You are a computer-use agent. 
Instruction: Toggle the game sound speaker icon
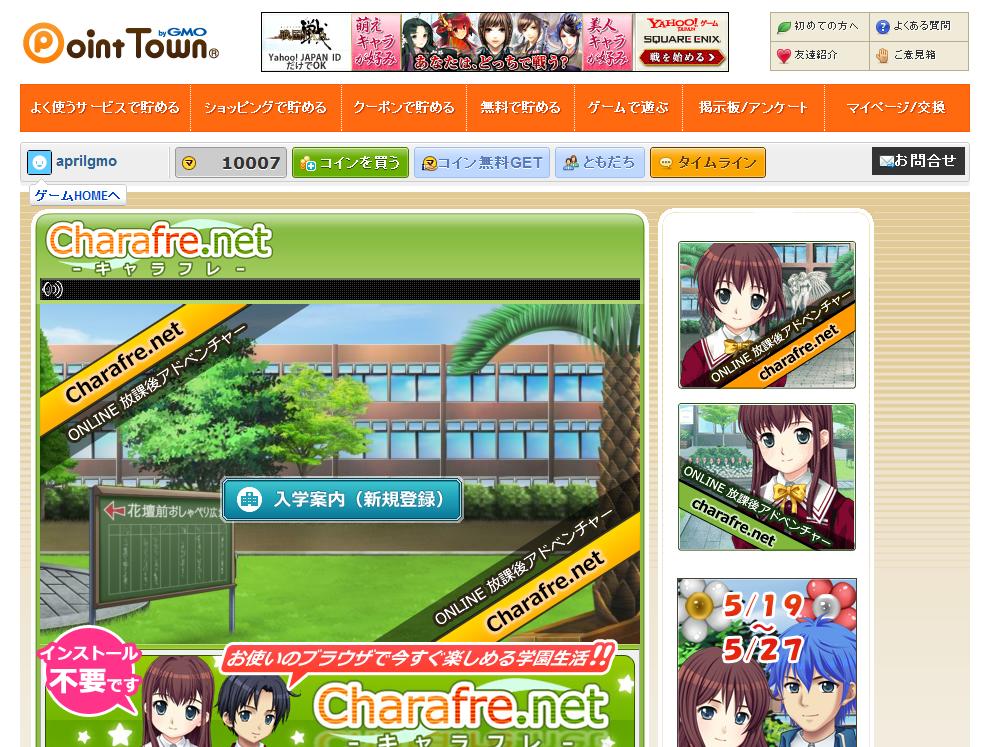pos(52,290)
